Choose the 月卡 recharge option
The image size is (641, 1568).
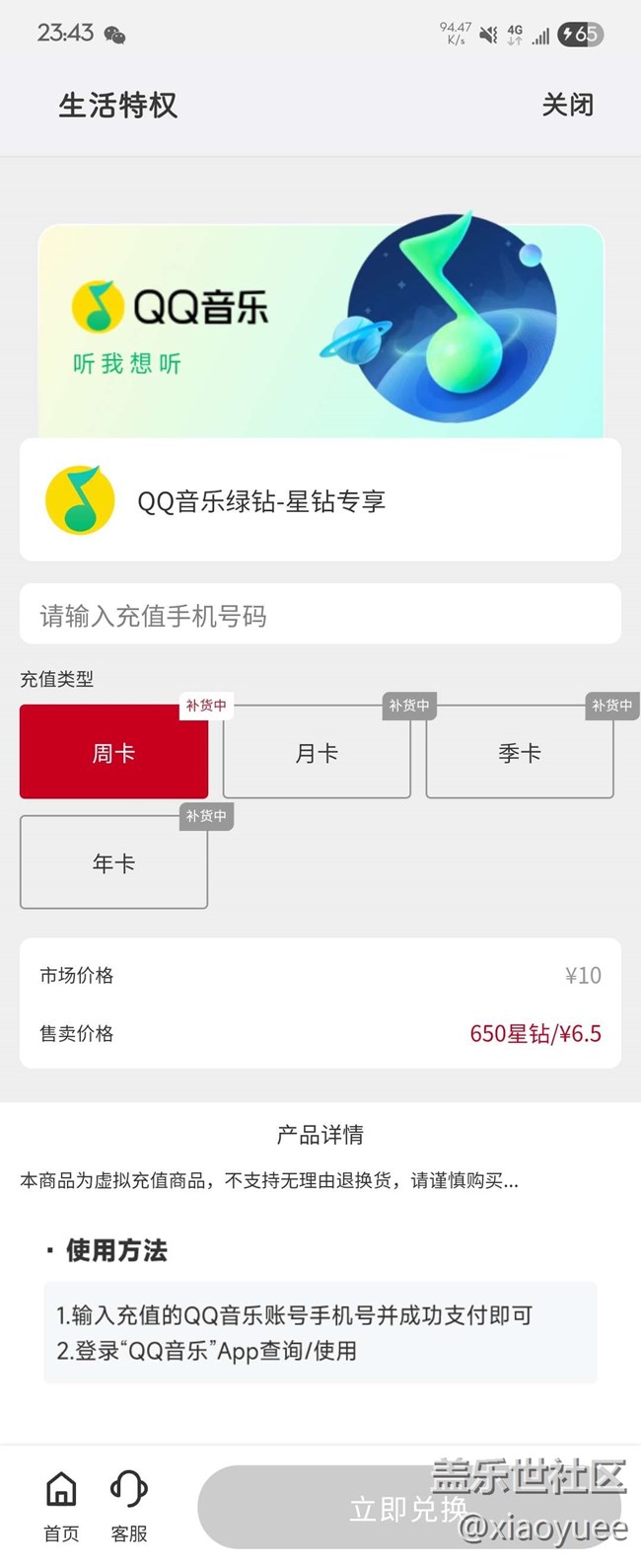pos(317,753)
